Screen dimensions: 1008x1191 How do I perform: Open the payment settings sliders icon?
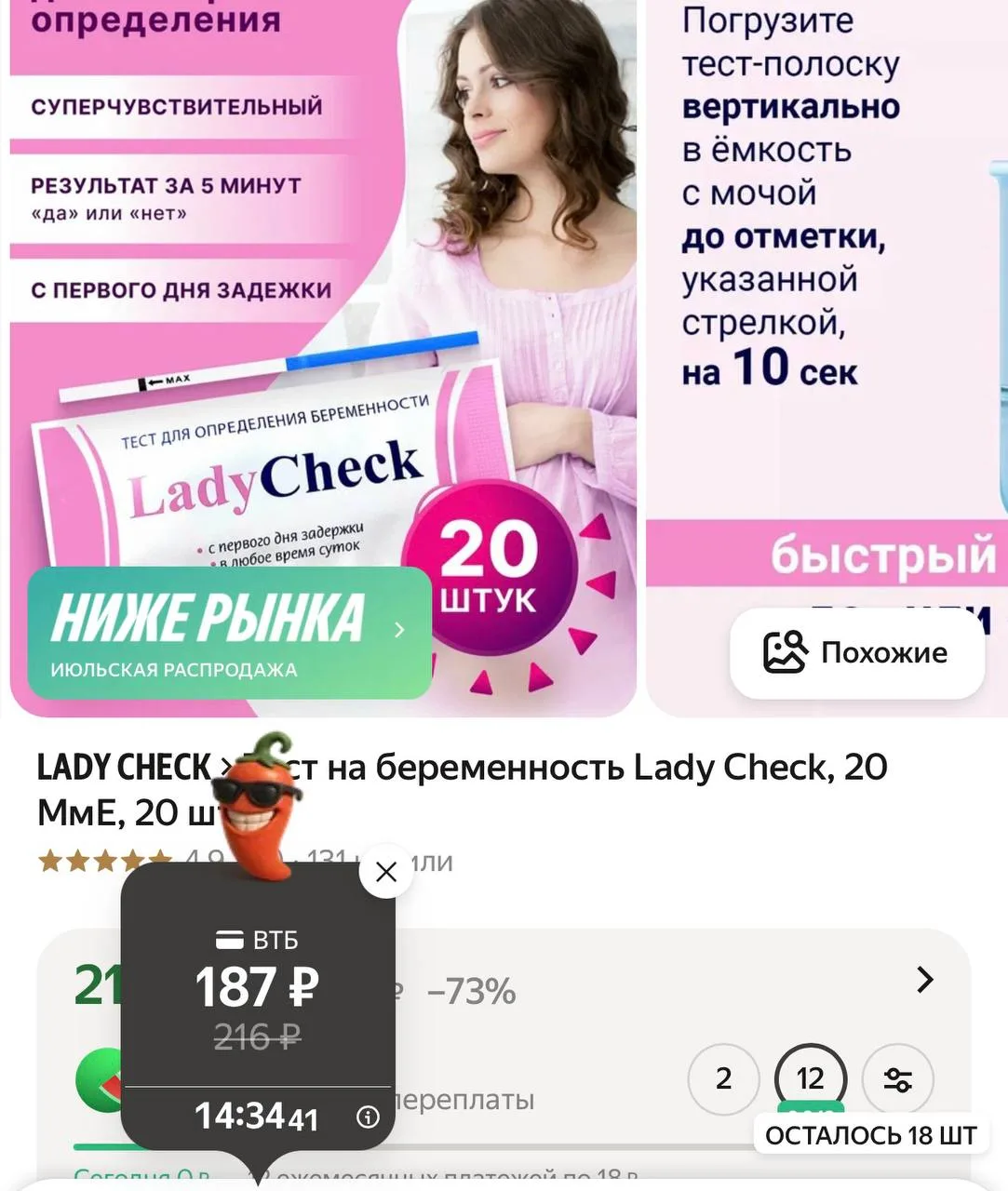tap(898, 1079)
